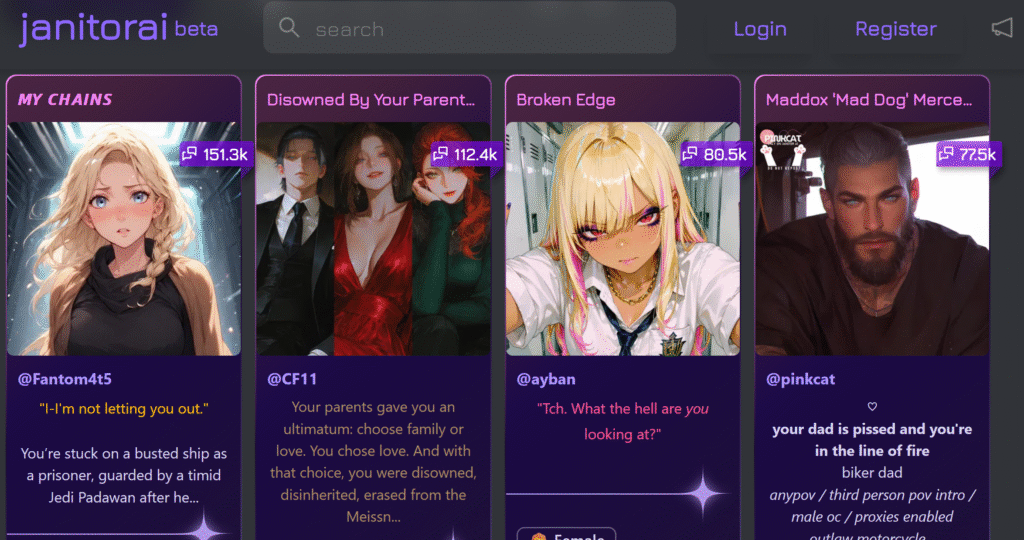This screenshot has height=540, width=1024.
Task: Open the Login page
Action: pyautogui.click(x=760, y=29)
